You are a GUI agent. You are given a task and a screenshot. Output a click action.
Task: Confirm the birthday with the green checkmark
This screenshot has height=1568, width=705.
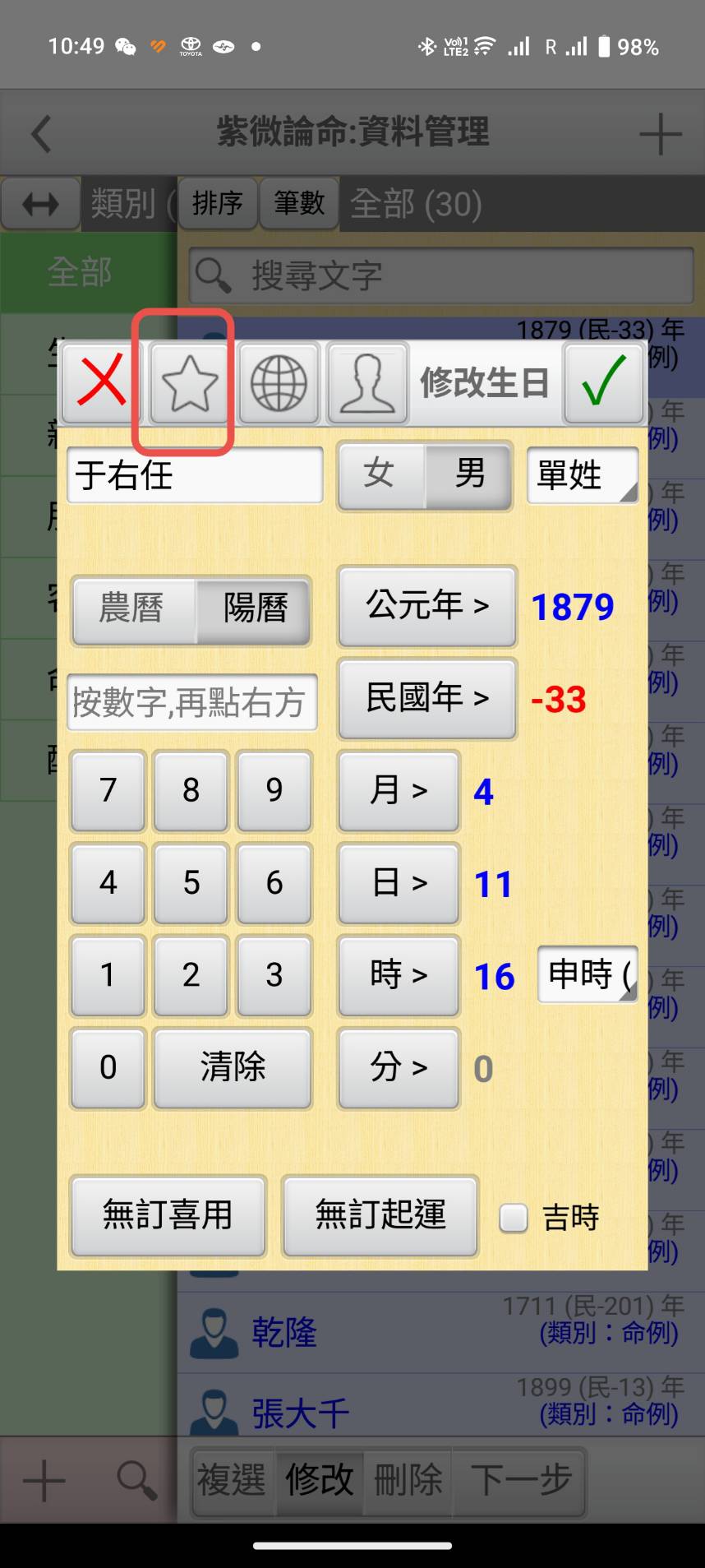pos(604,382)
